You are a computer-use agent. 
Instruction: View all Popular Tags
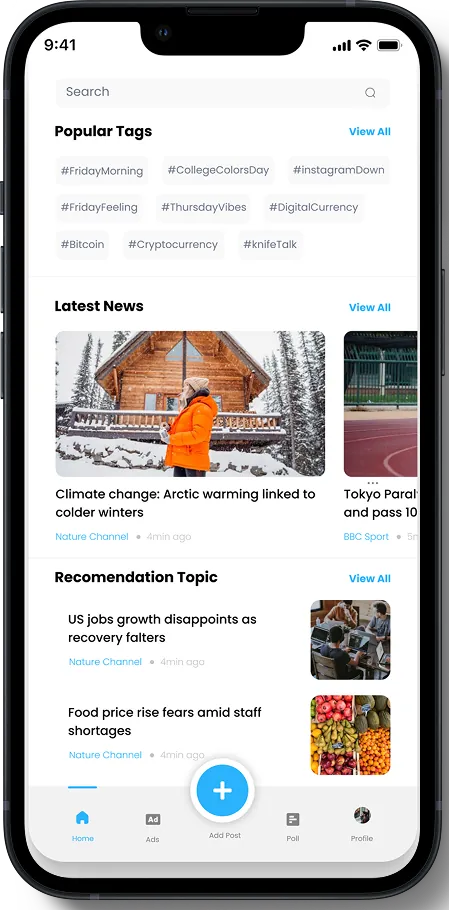pos(370,132)
